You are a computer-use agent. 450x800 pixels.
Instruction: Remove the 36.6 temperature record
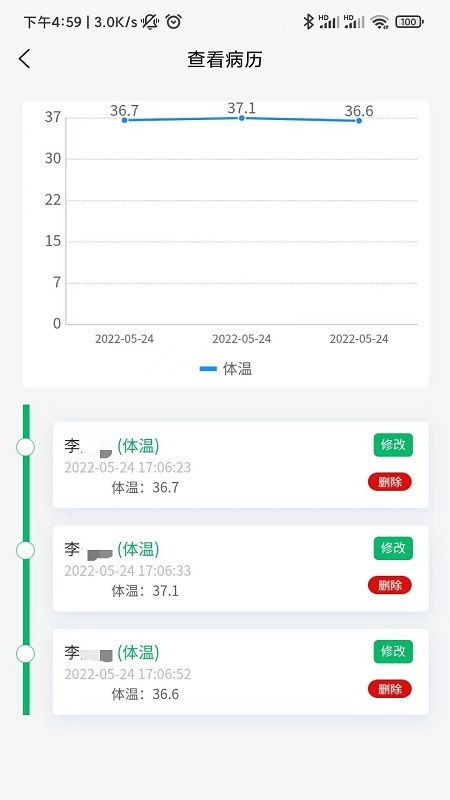pos(390,689)
